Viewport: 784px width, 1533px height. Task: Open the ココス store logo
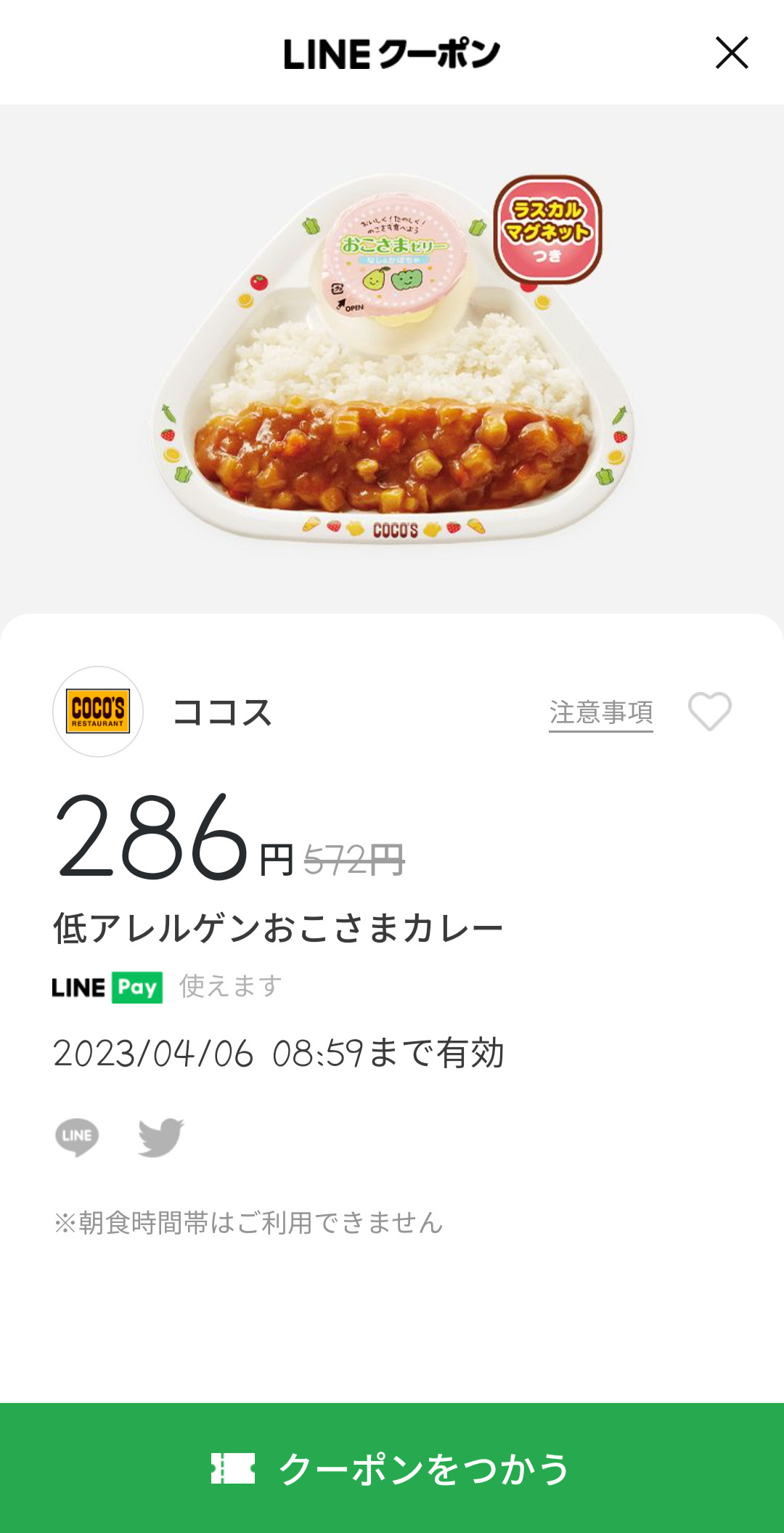98,712
